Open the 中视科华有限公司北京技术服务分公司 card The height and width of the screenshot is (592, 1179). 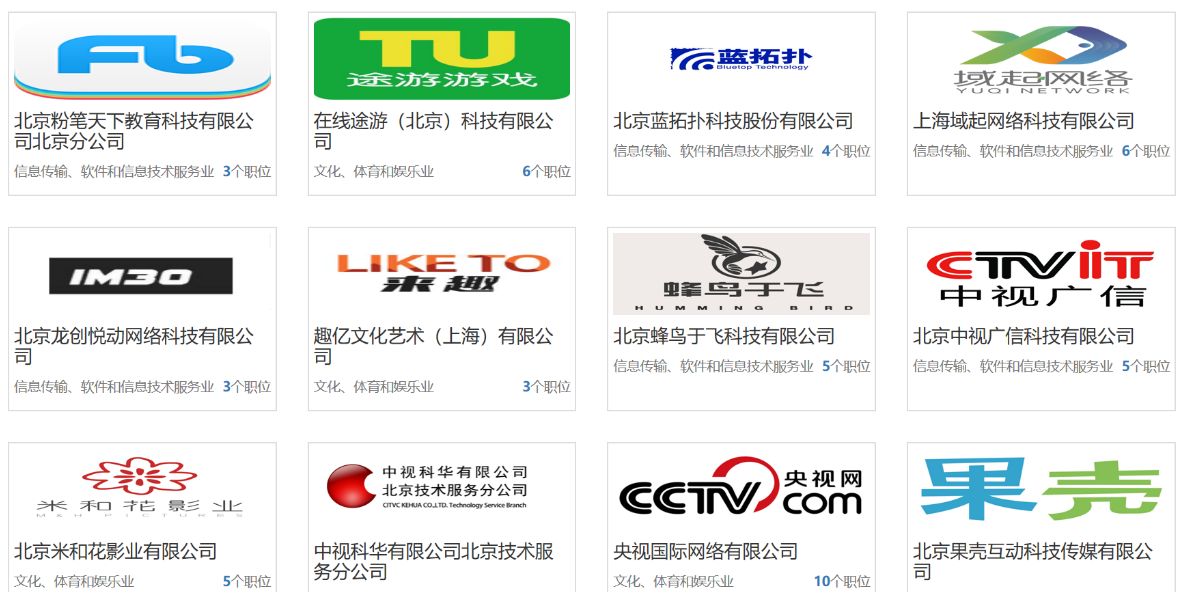point(433,560)
